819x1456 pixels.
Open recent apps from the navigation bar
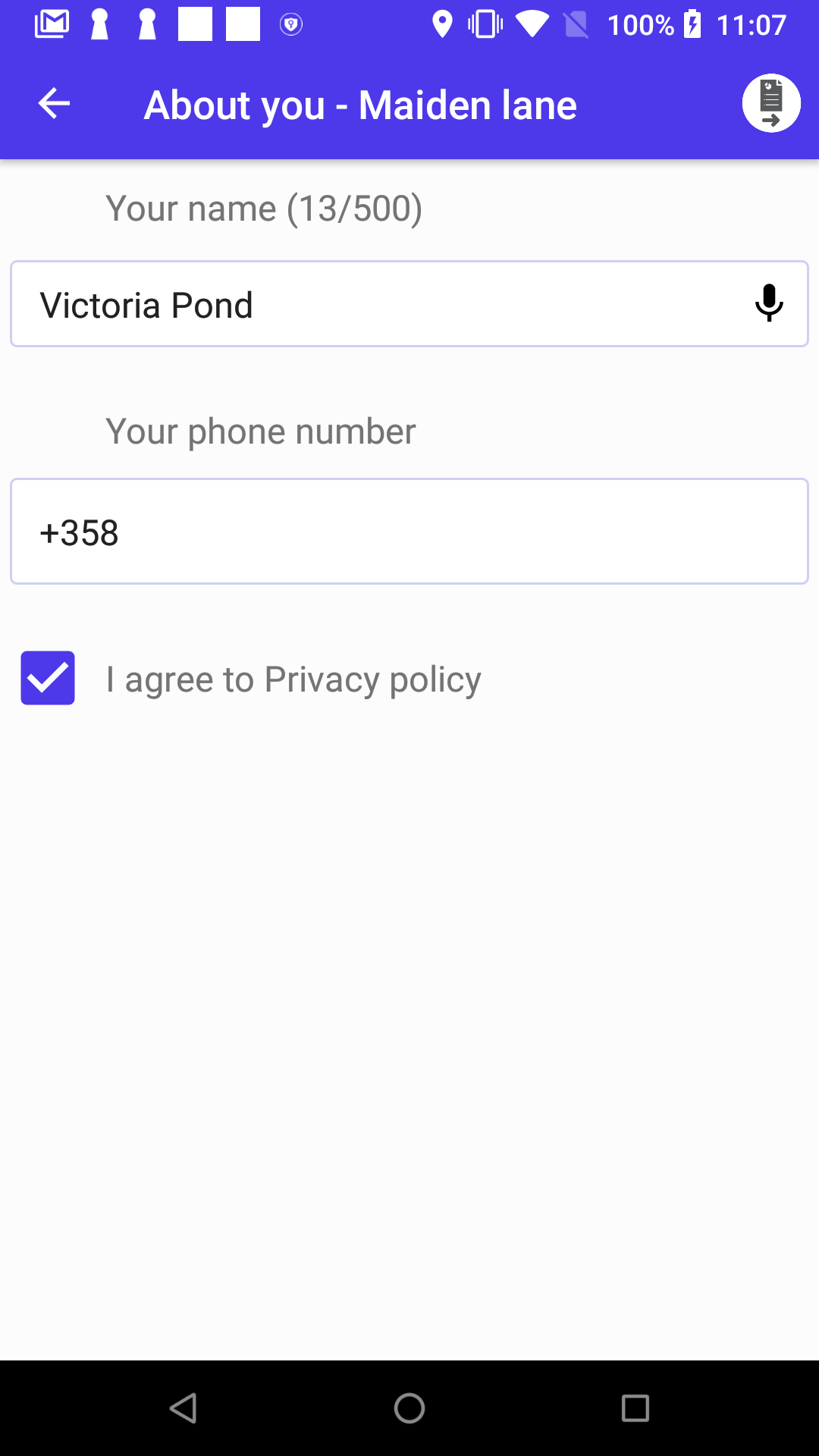point(635,1408)
